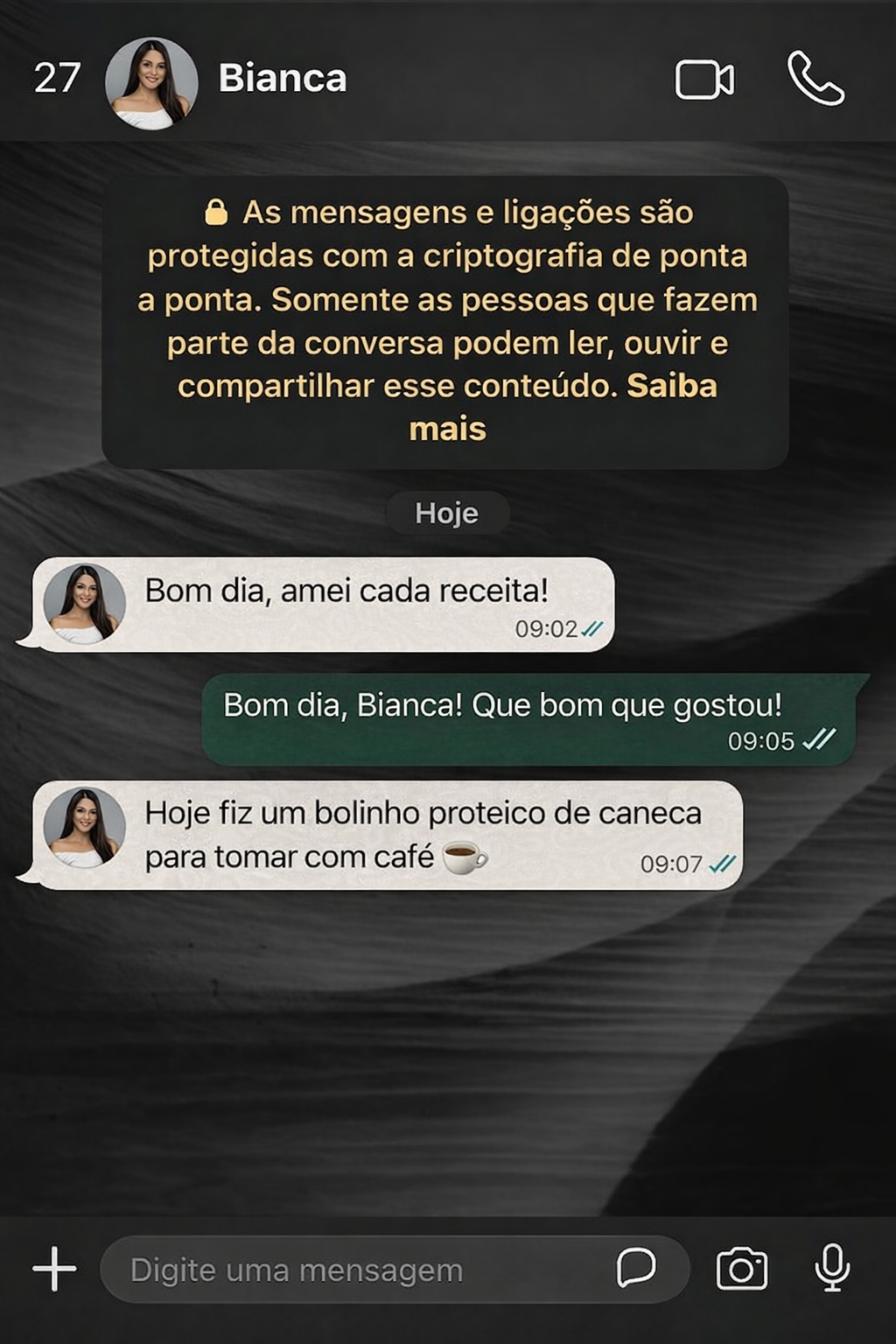Open the camera to send a photo
896x1344 pixels.
point(742,1270)
